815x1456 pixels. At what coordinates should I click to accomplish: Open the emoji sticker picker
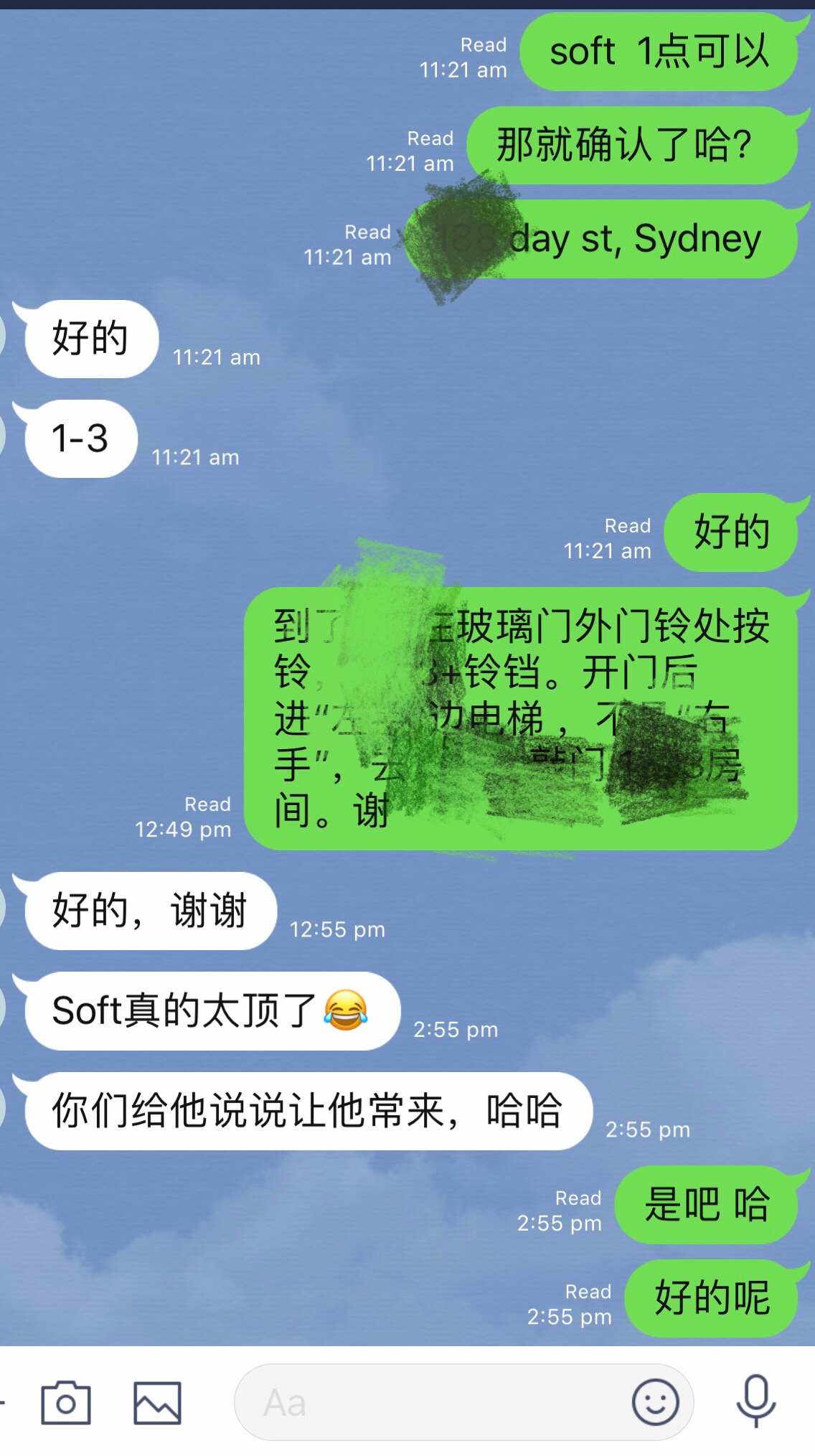(655, 1402)
